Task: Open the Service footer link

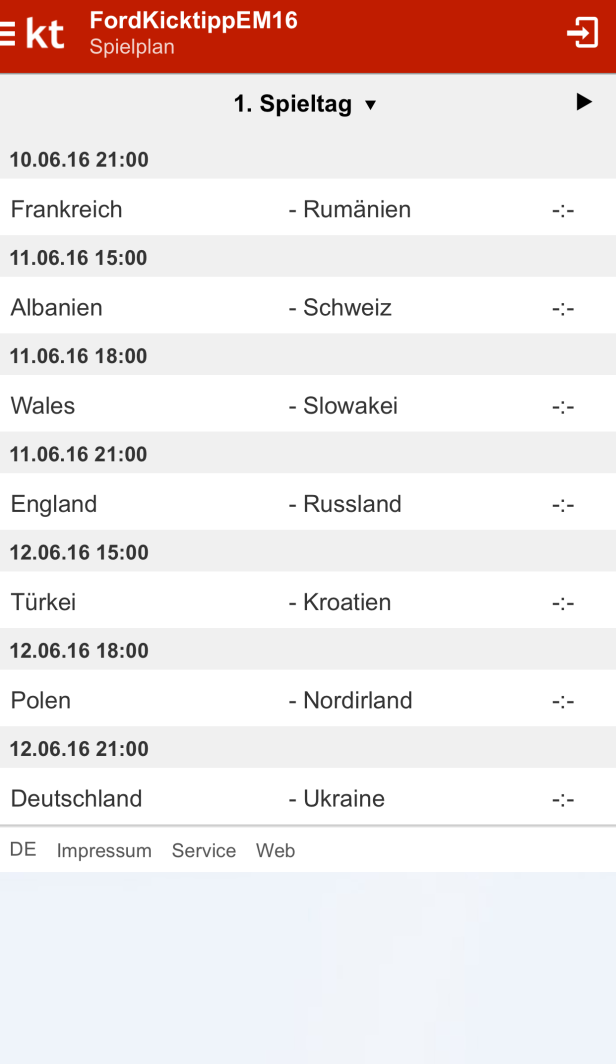Action: click(x=204, y=850)
